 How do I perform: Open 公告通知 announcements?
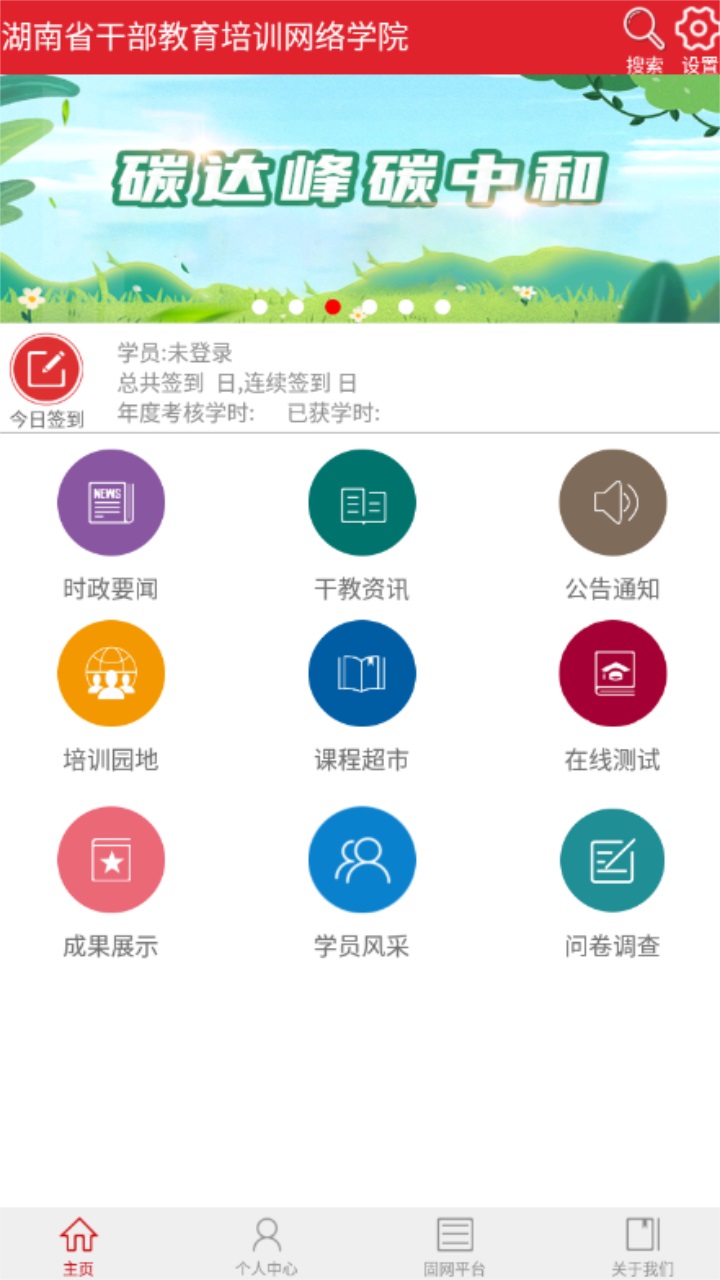point(612,503)
